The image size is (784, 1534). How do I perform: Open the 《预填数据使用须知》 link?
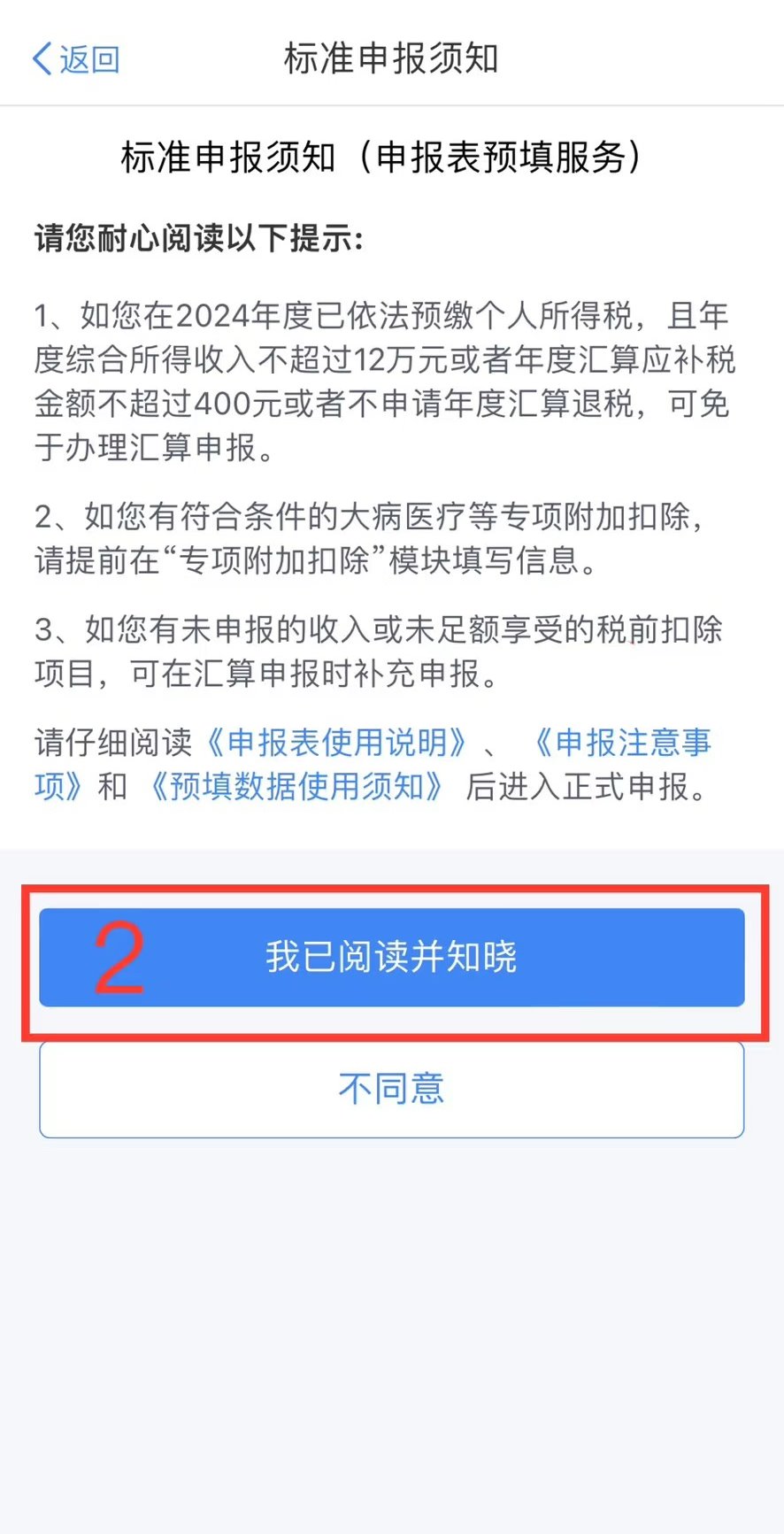(x=296, y=786)
